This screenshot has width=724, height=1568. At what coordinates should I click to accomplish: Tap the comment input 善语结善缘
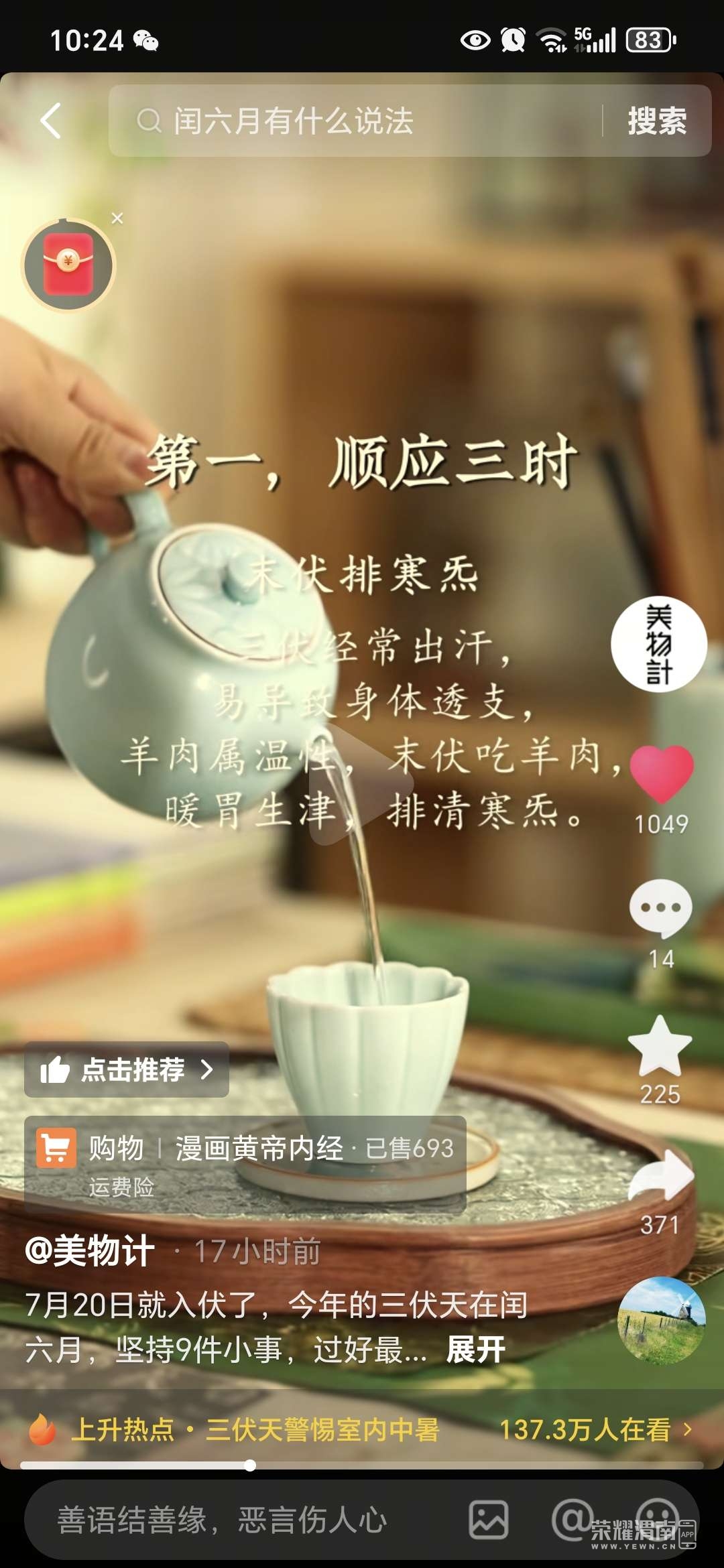[223, 1520]
